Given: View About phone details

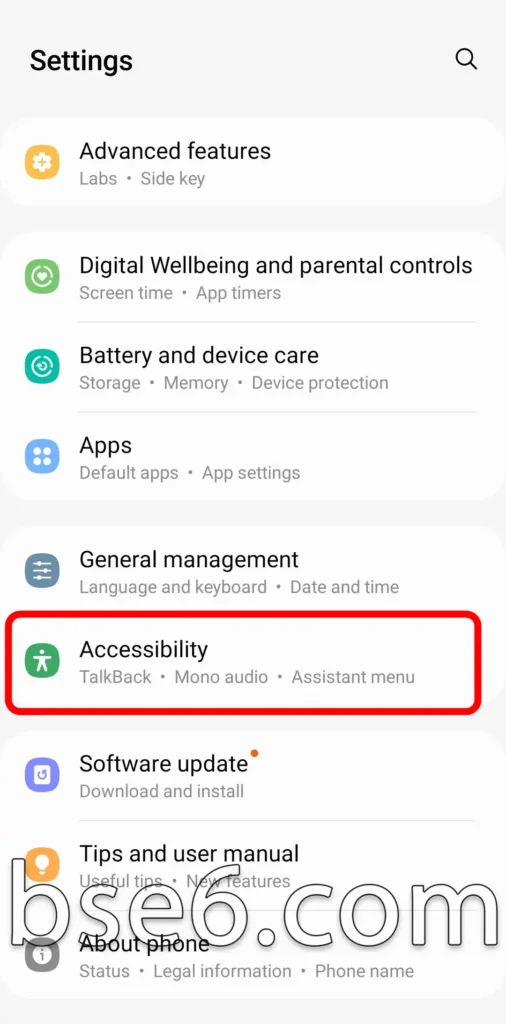Looking at the screenshot, I should (253, 955).
